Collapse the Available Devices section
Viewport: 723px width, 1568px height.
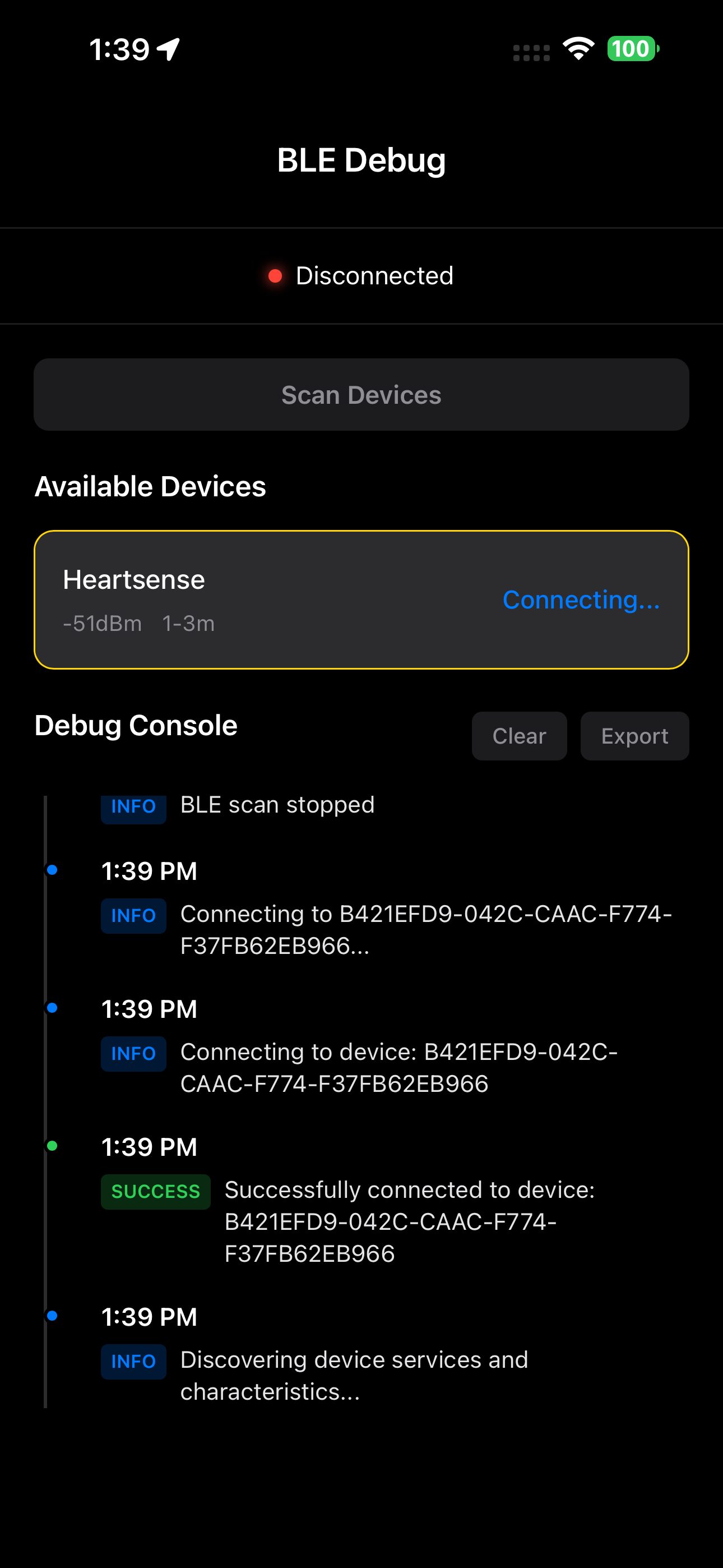click(x=150, y=485)
